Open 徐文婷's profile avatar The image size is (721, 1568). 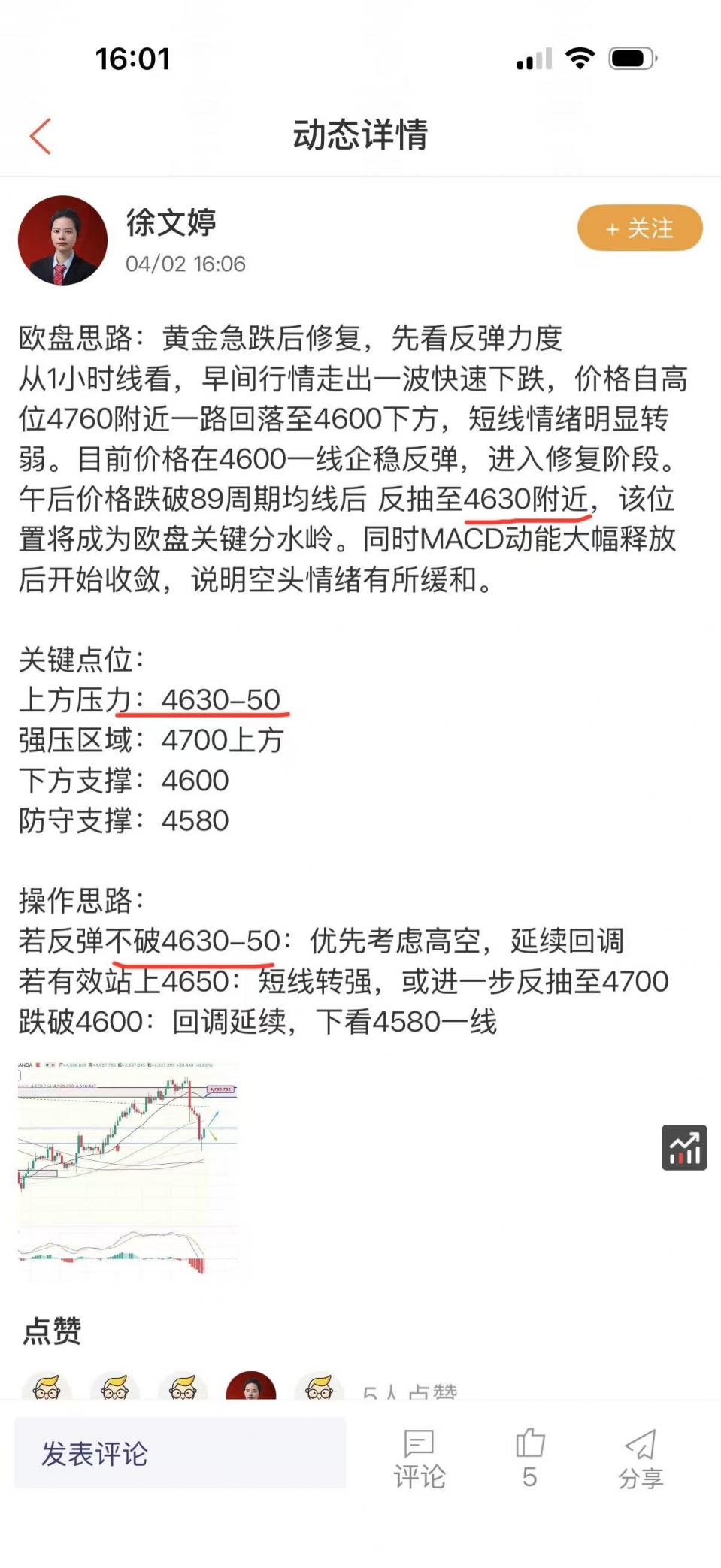(62, 241)
